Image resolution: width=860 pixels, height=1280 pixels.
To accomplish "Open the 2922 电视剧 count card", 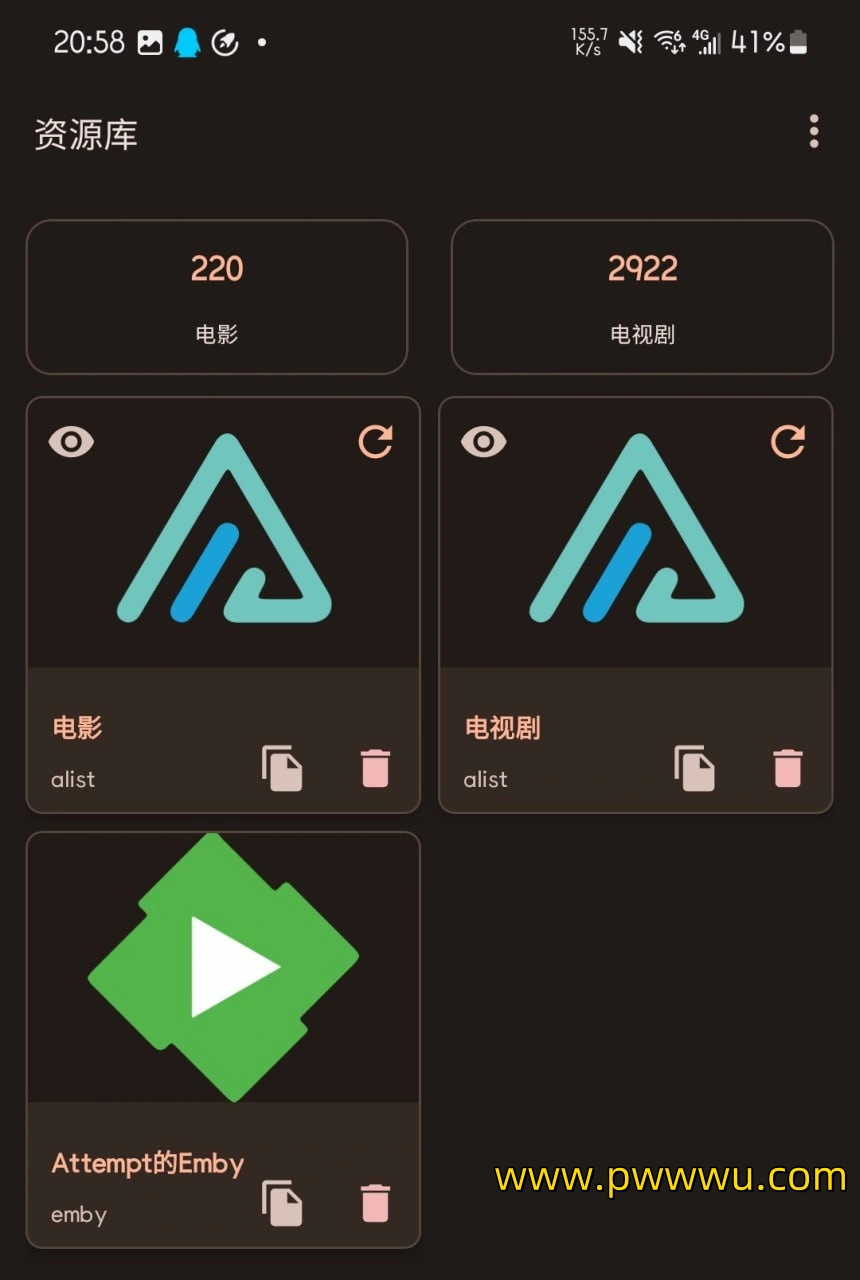I will click(x=642, y=297).
